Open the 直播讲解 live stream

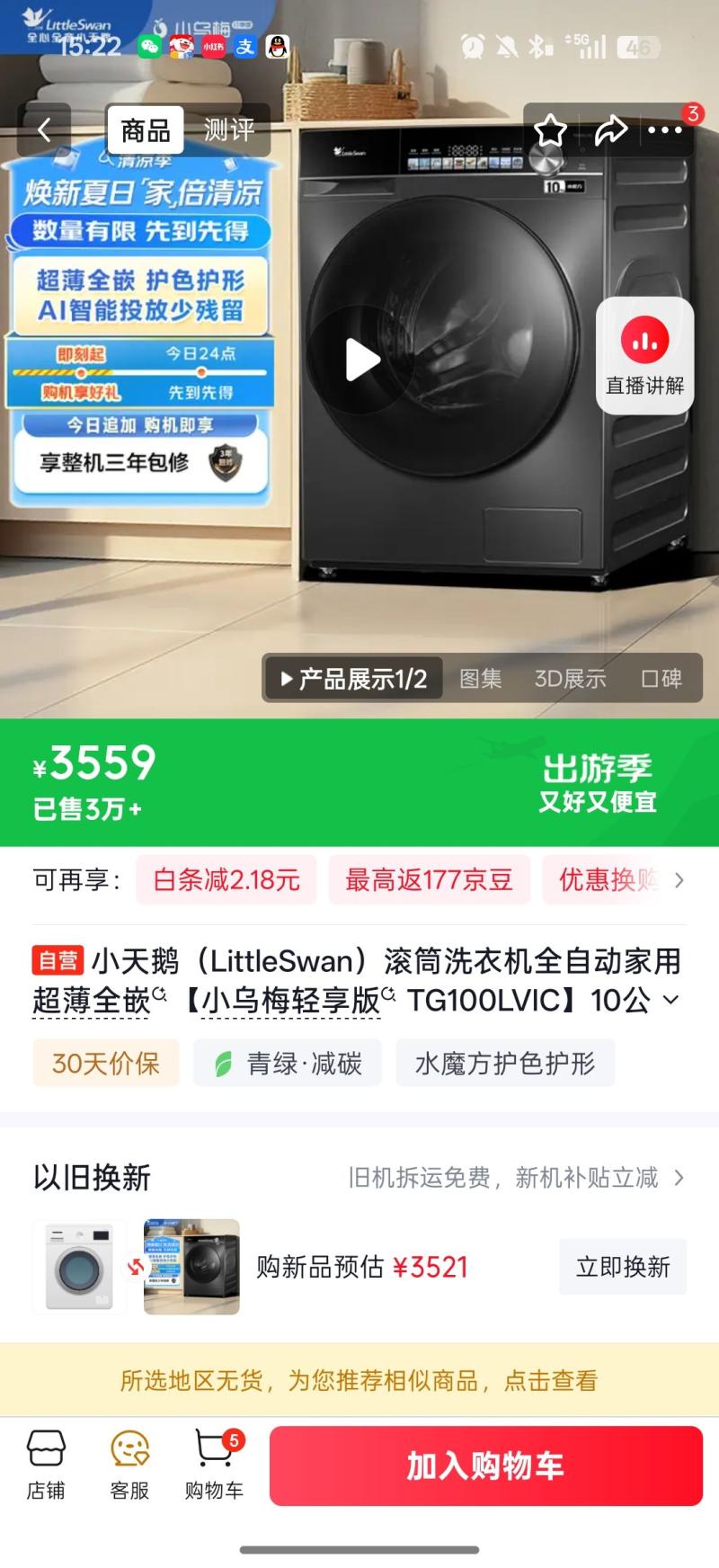click(x=644, y=356)
